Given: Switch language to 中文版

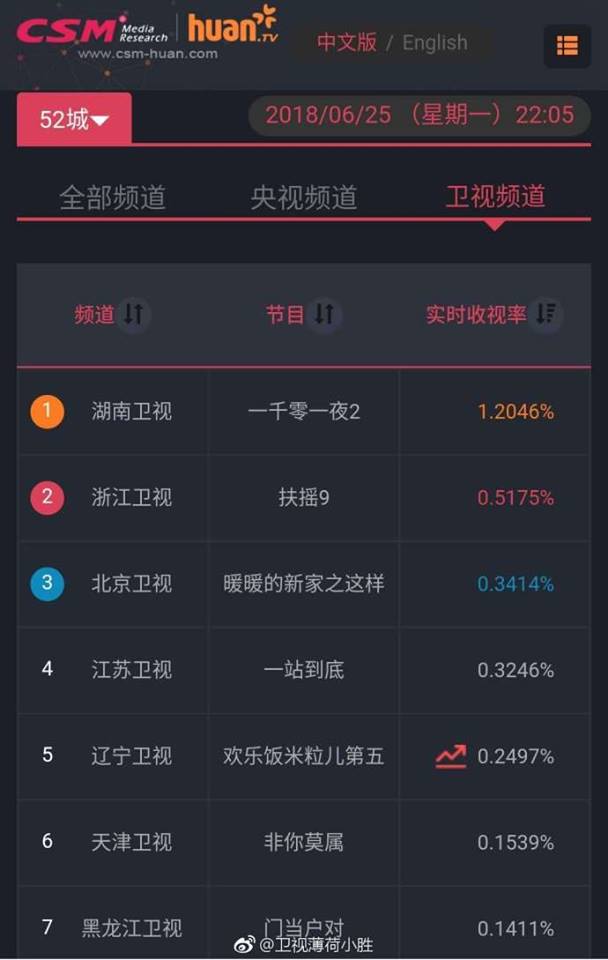Looking at the screenshot, I should click(347, 42).
